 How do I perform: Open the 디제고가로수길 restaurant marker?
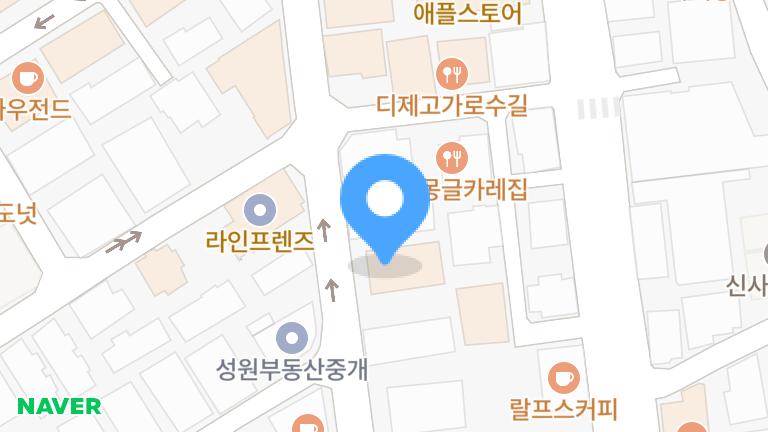452,72
